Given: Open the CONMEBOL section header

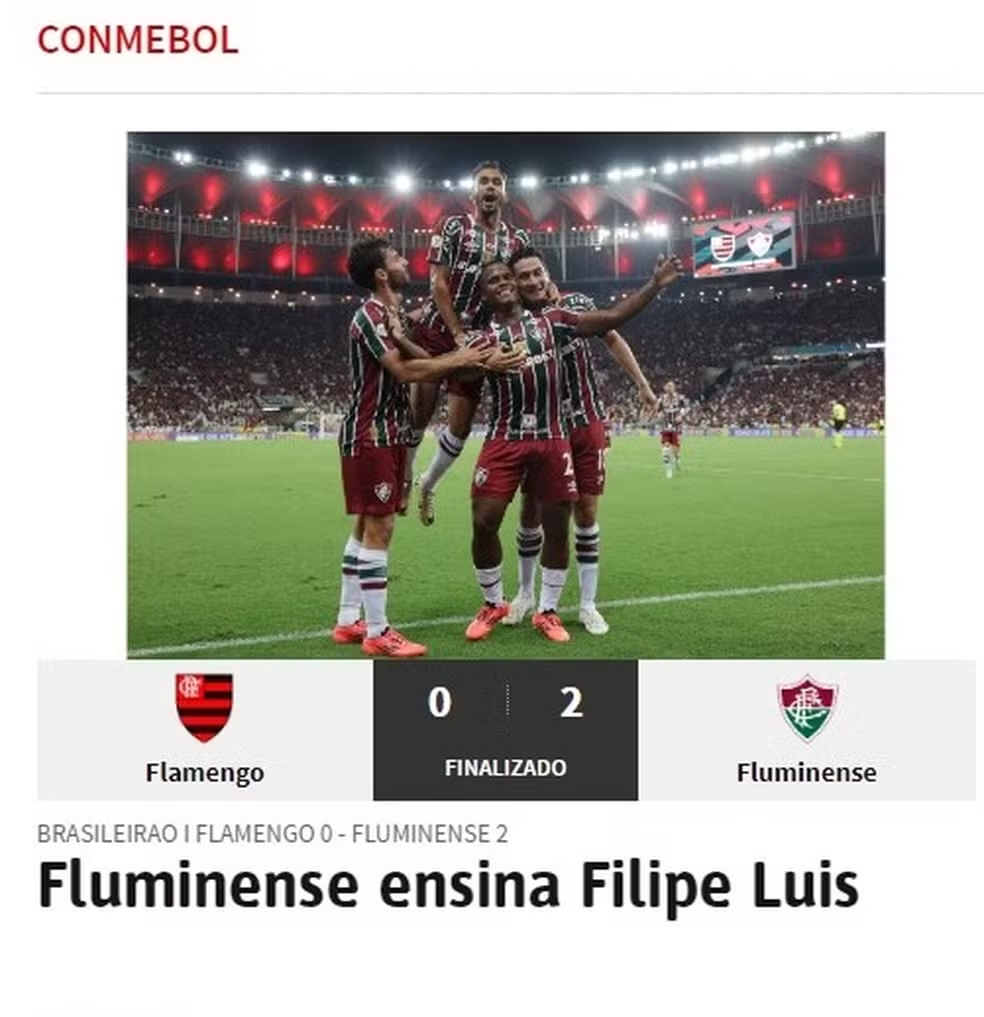Looking at the screenshot, I should 138,40.
